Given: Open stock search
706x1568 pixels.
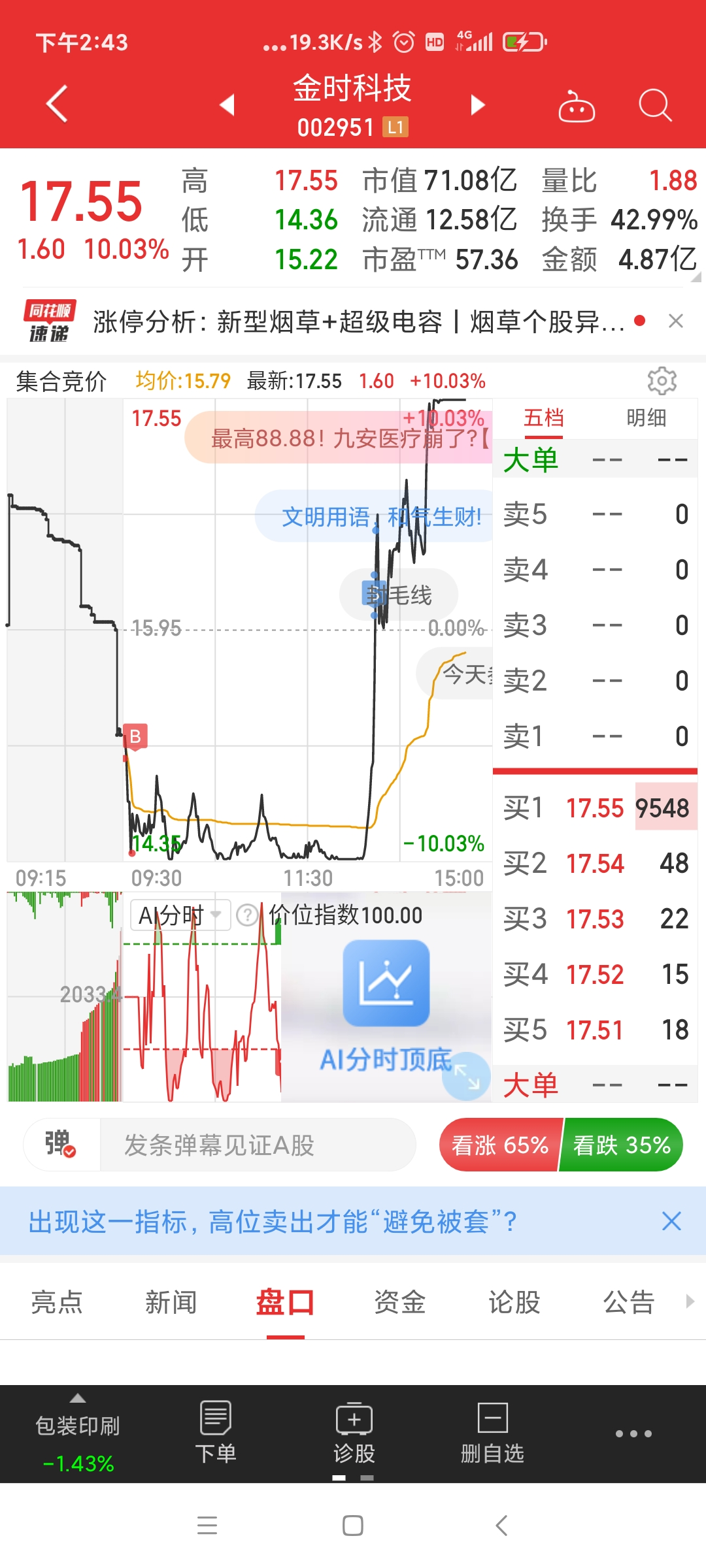Looking at the screenshot, I should click(654, 105).
